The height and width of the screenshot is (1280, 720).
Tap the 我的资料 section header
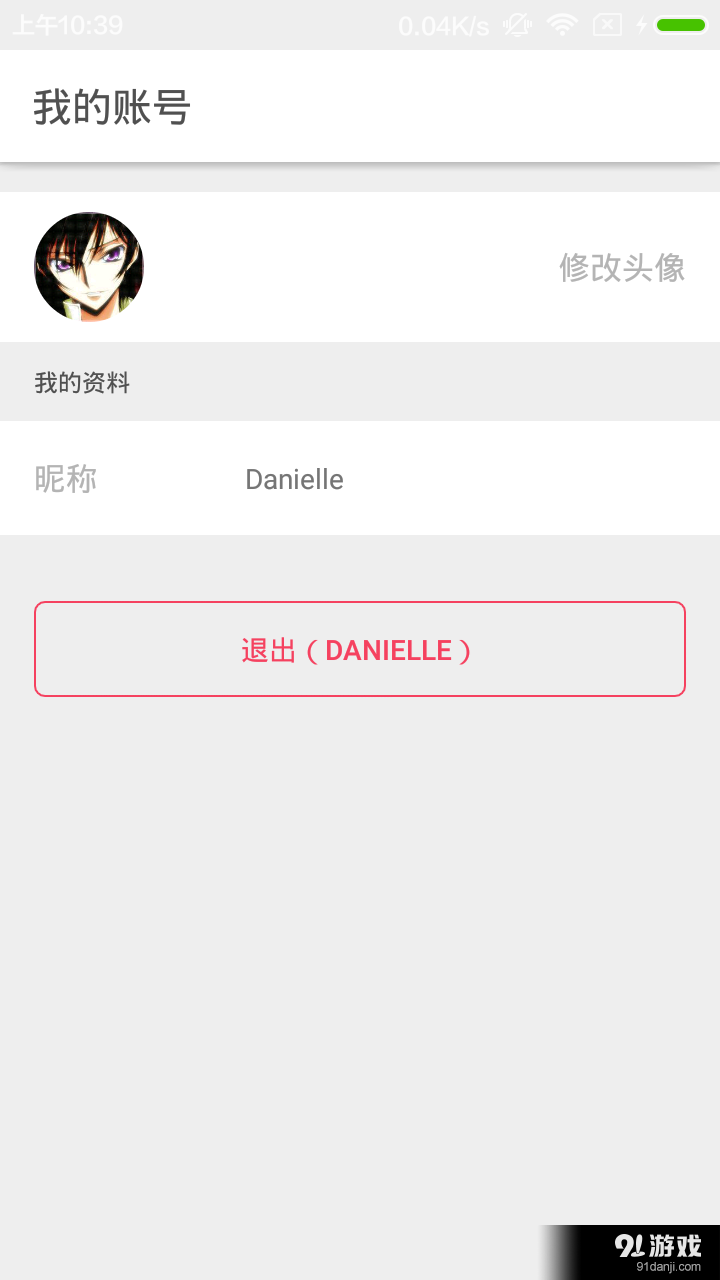(x=80, y=382)
